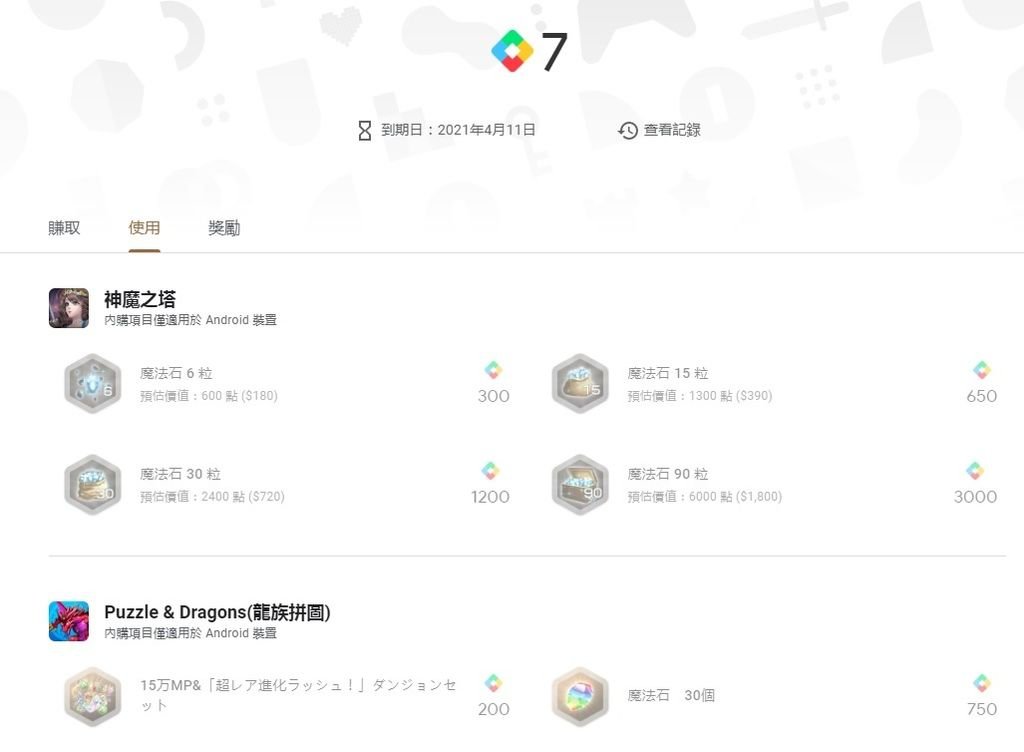Choose the 魔法石 90 粒 reward
Screen dimensions: 1024x752
pos(775,485)
